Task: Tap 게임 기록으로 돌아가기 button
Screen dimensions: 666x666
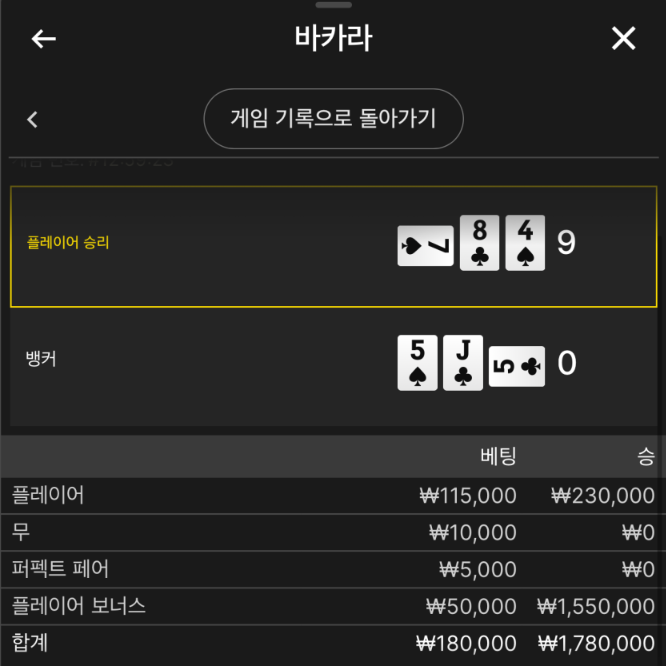Action: click(x=333, y=119)
